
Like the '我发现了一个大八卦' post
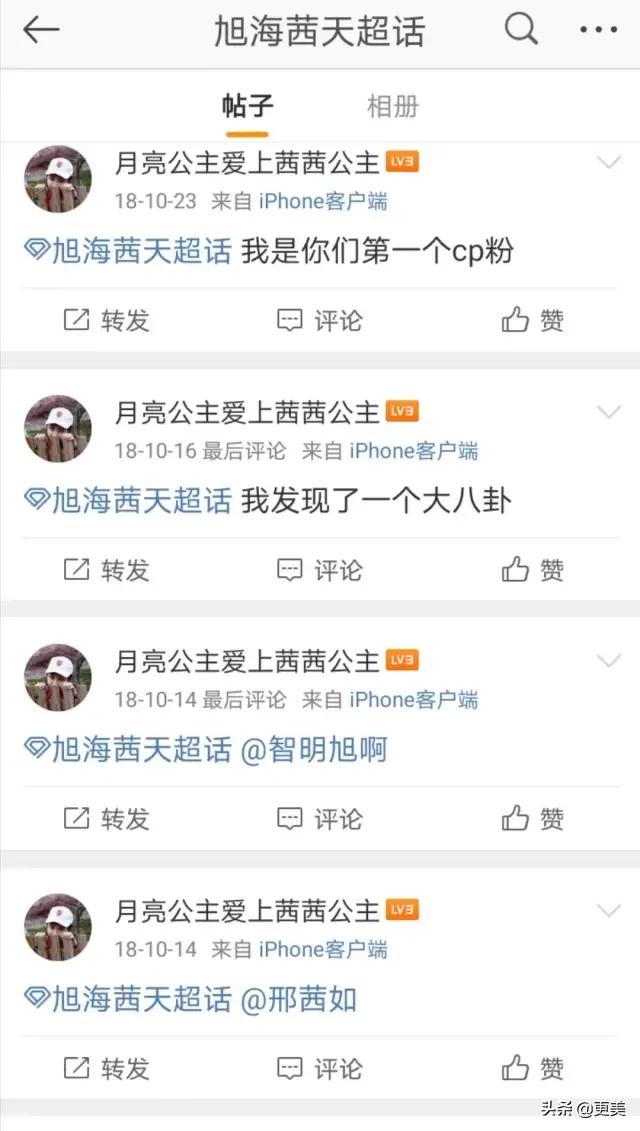533,569
